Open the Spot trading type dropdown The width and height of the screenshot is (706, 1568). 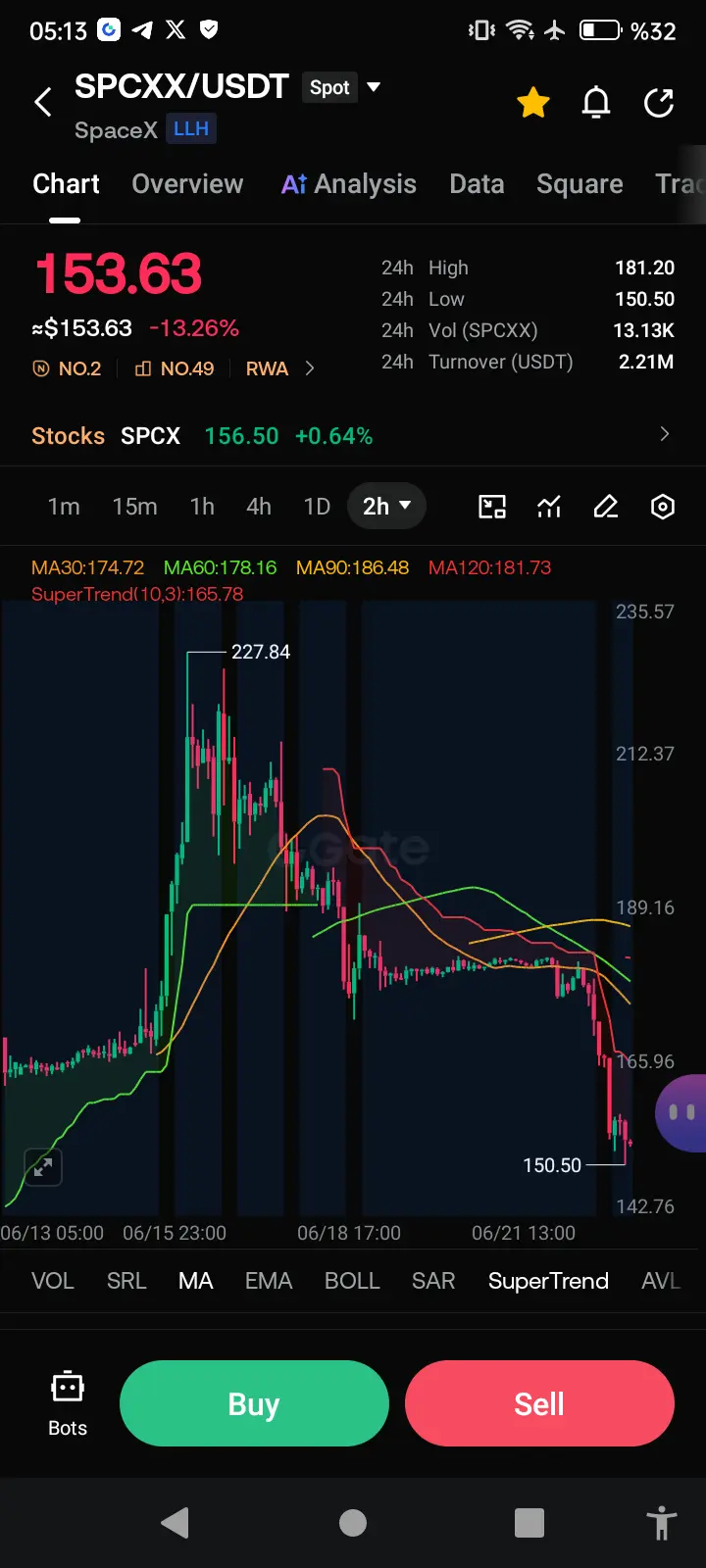[341, 87]
